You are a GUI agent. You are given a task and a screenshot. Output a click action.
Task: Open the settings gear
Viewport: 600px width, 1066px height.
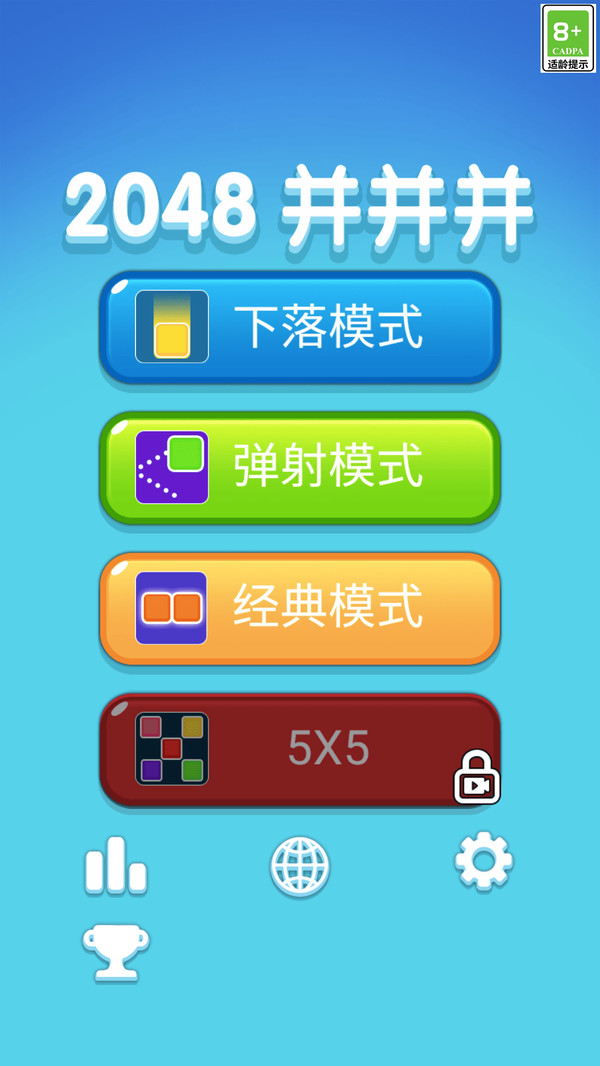[x=484, y=861]
